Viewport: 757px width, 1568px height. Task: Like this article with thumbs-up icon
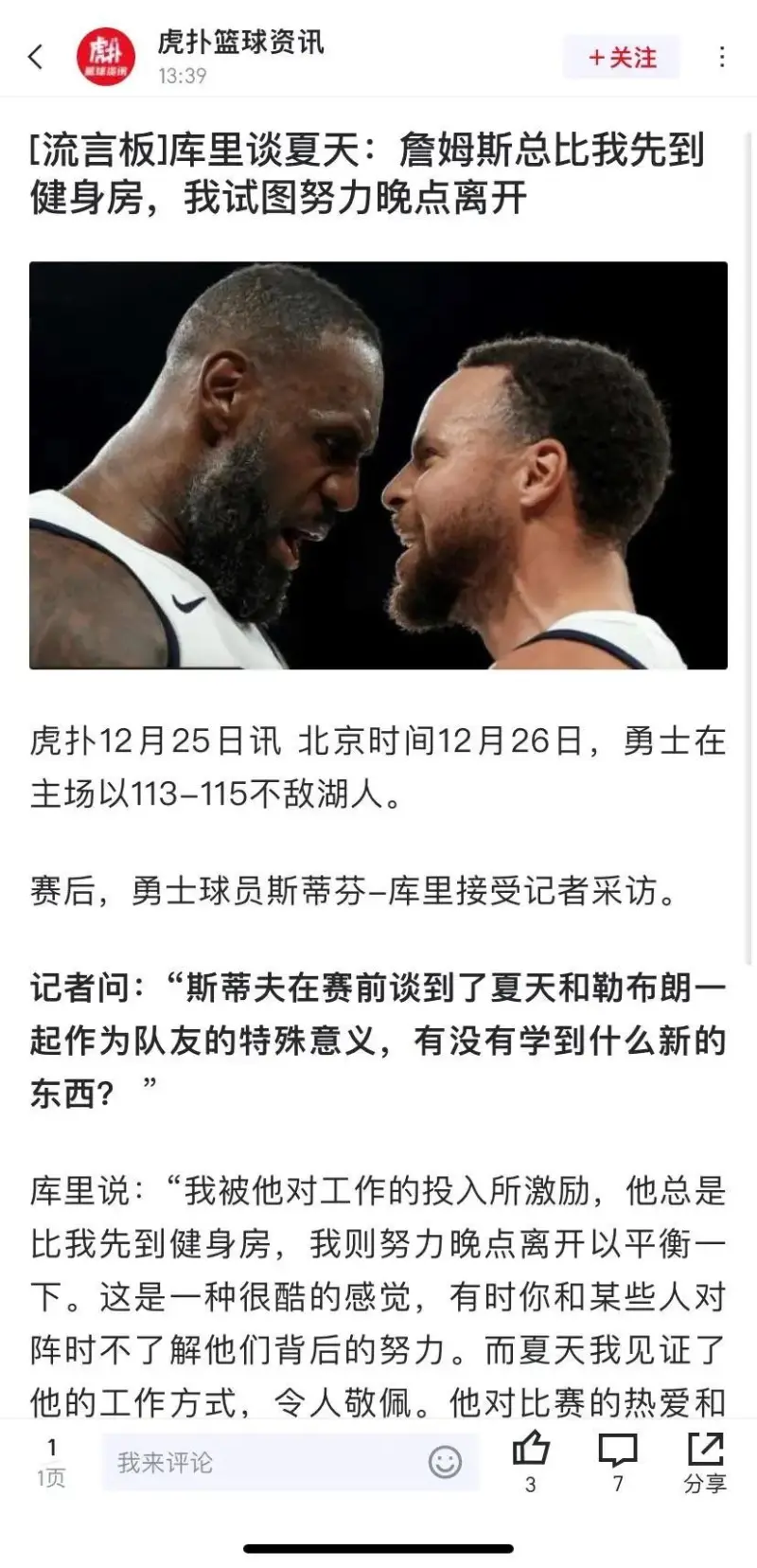pos(530,1451)
